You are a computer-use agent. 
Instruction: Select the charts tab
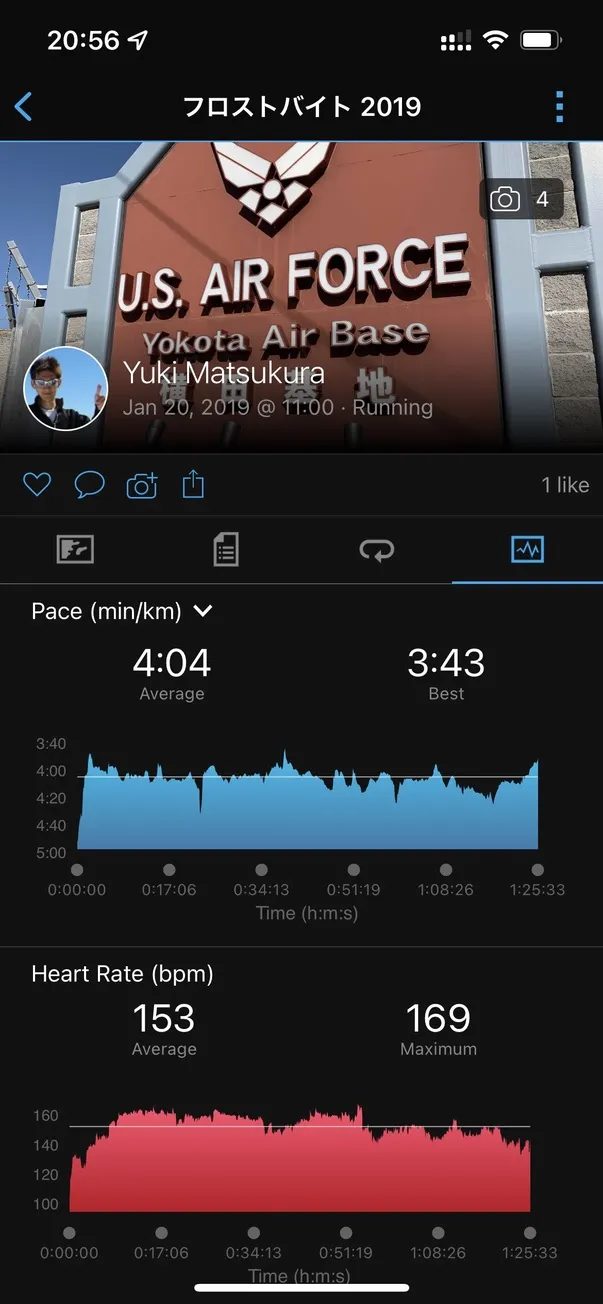point(527,549)
